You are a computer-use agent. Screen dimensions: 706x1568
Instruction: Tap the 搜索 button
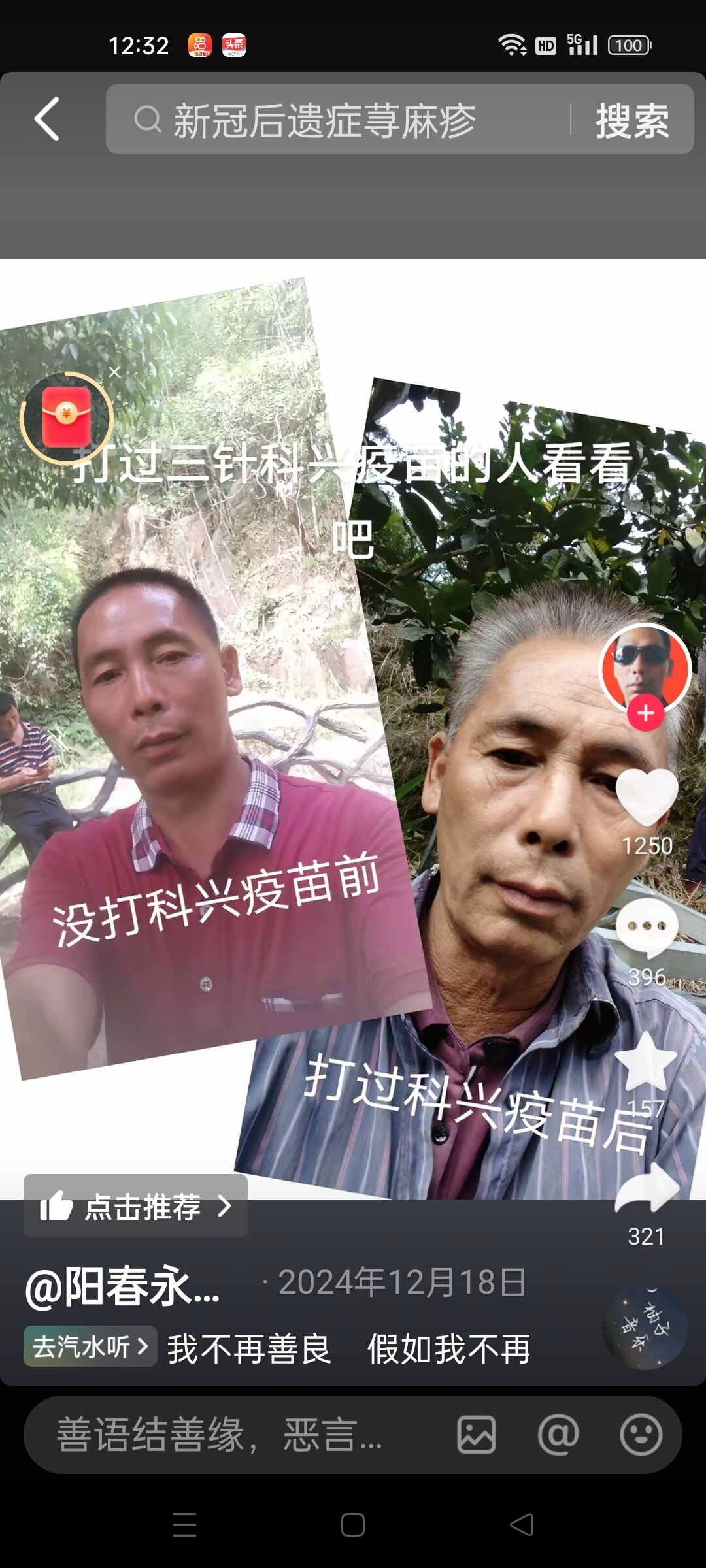pyautogui.click(x=631, y=120)
